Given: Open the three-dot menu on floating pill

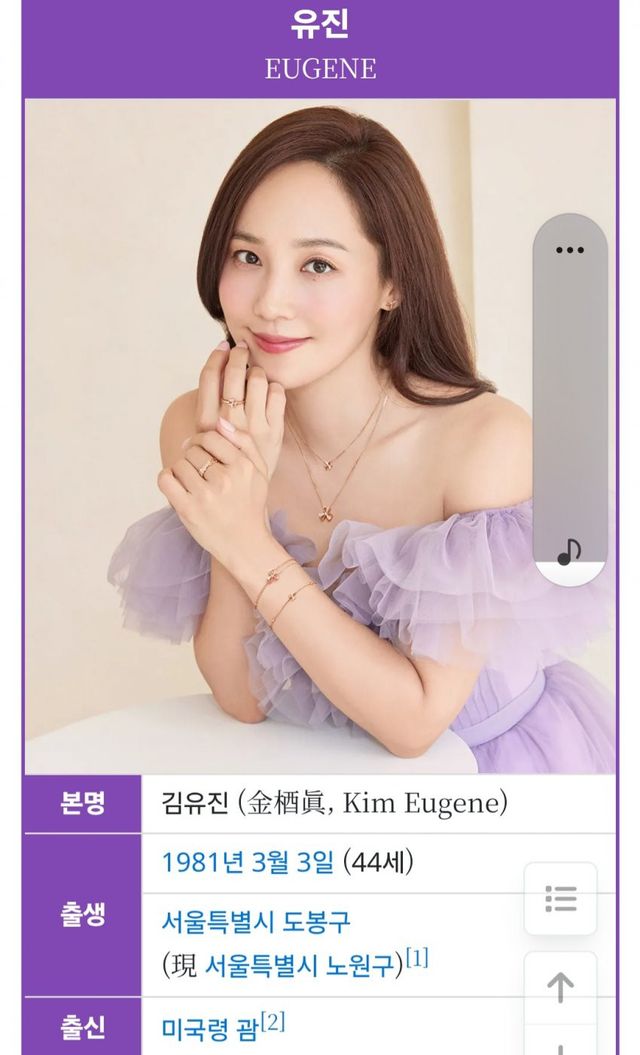Looking at the screenshot, I should click(x=569, y=250).
